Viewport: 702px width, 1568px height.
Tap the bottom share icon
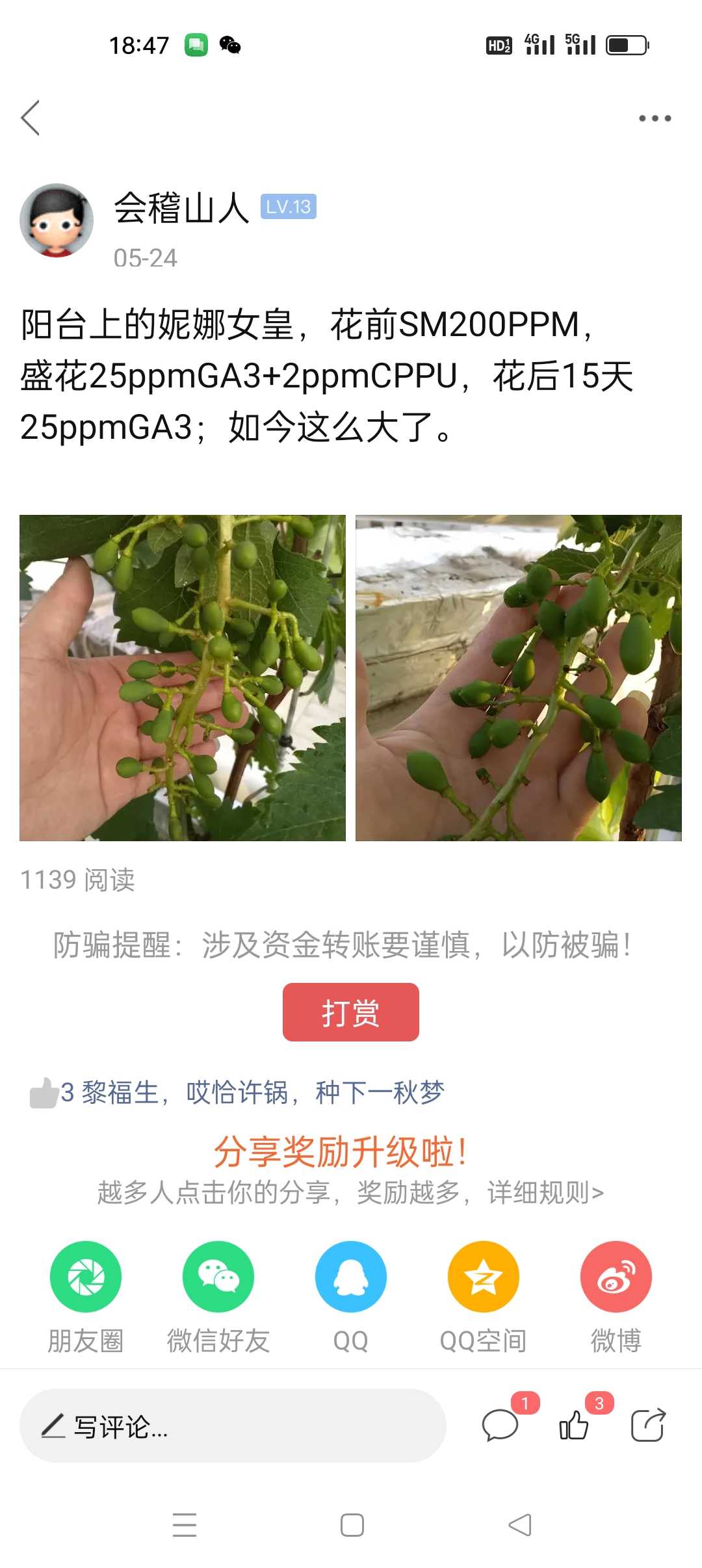point(649,1425)
